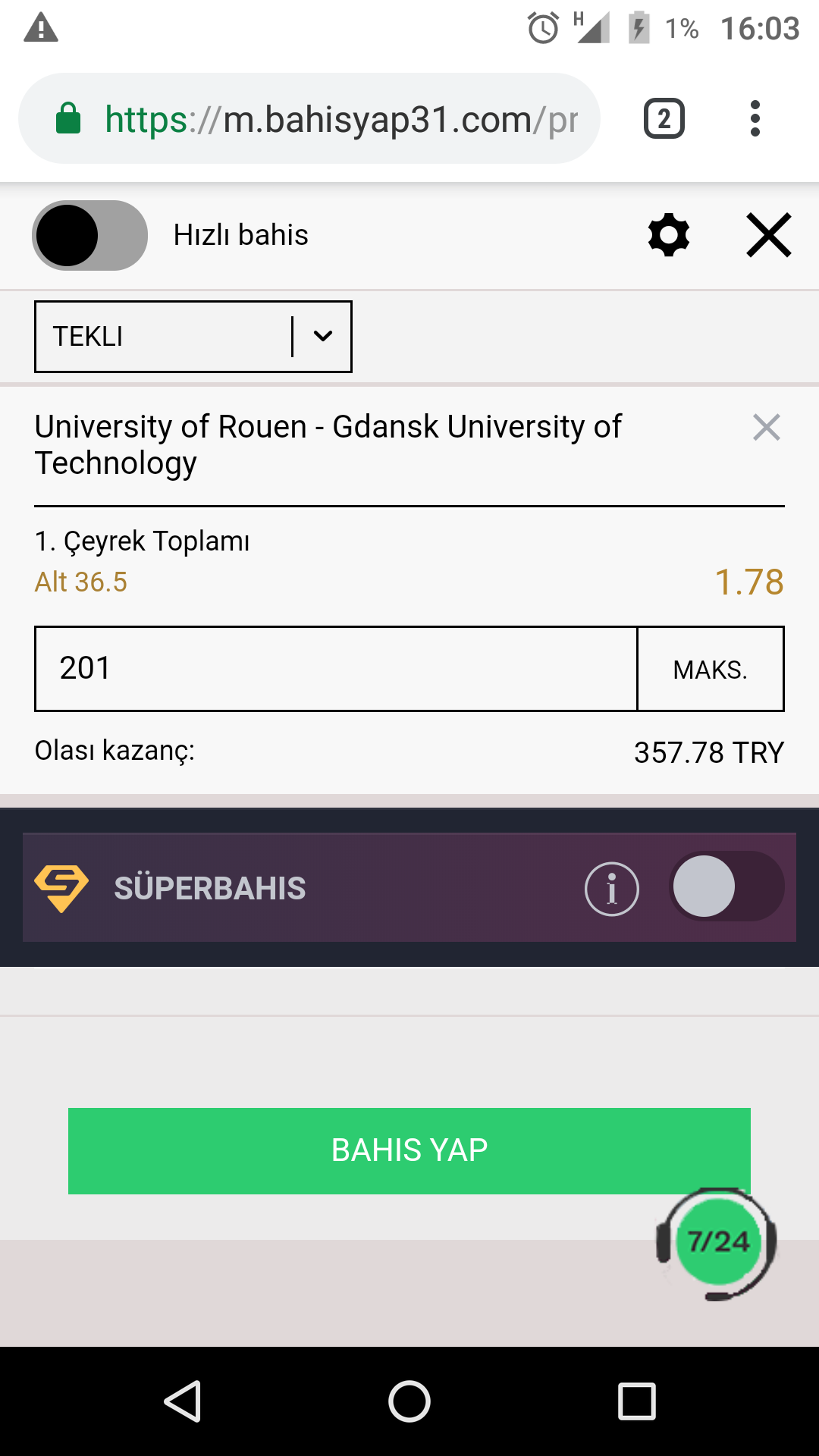Open bet slip settings gear
Viewport: 819px width, 1456px height.
click(x=669, y=235)
